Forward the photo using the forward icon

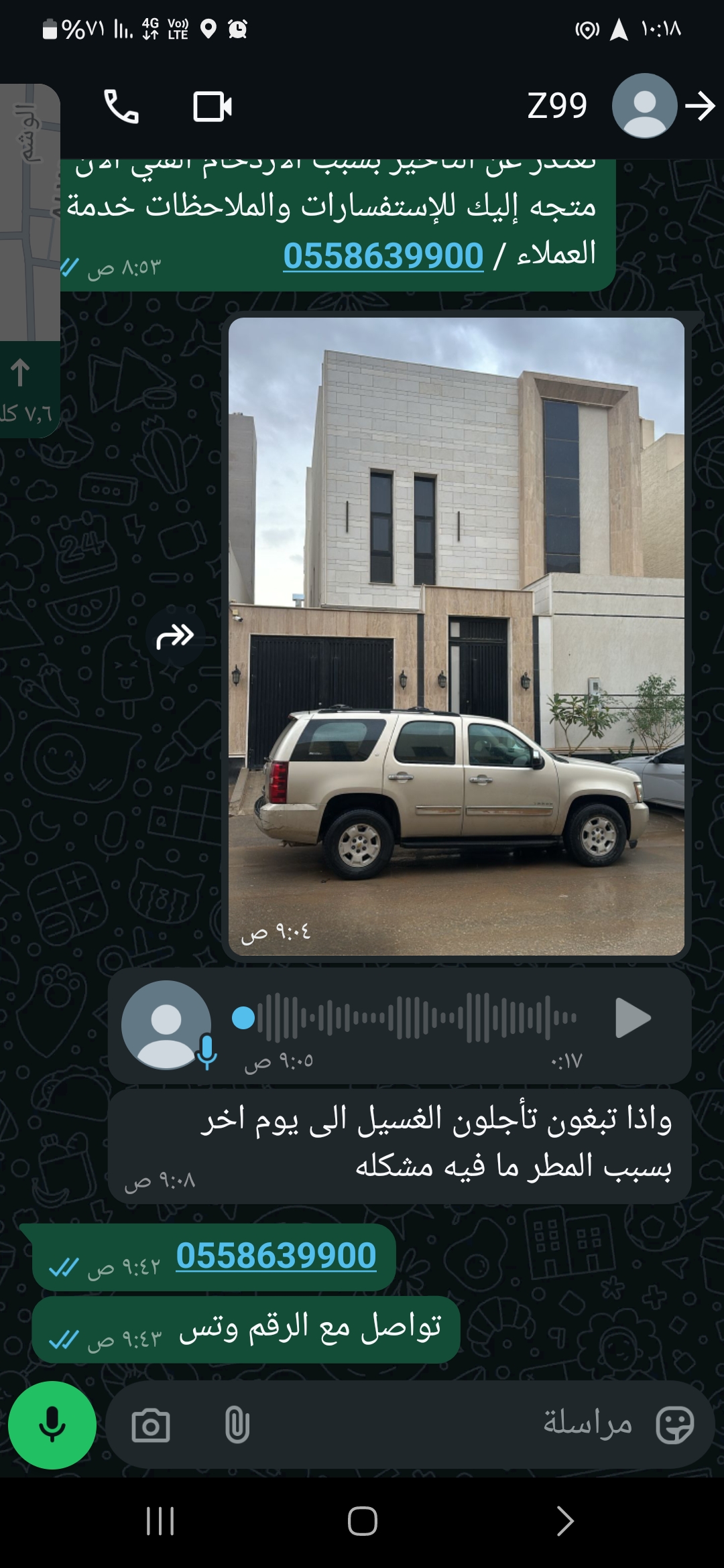pos(175,636)
